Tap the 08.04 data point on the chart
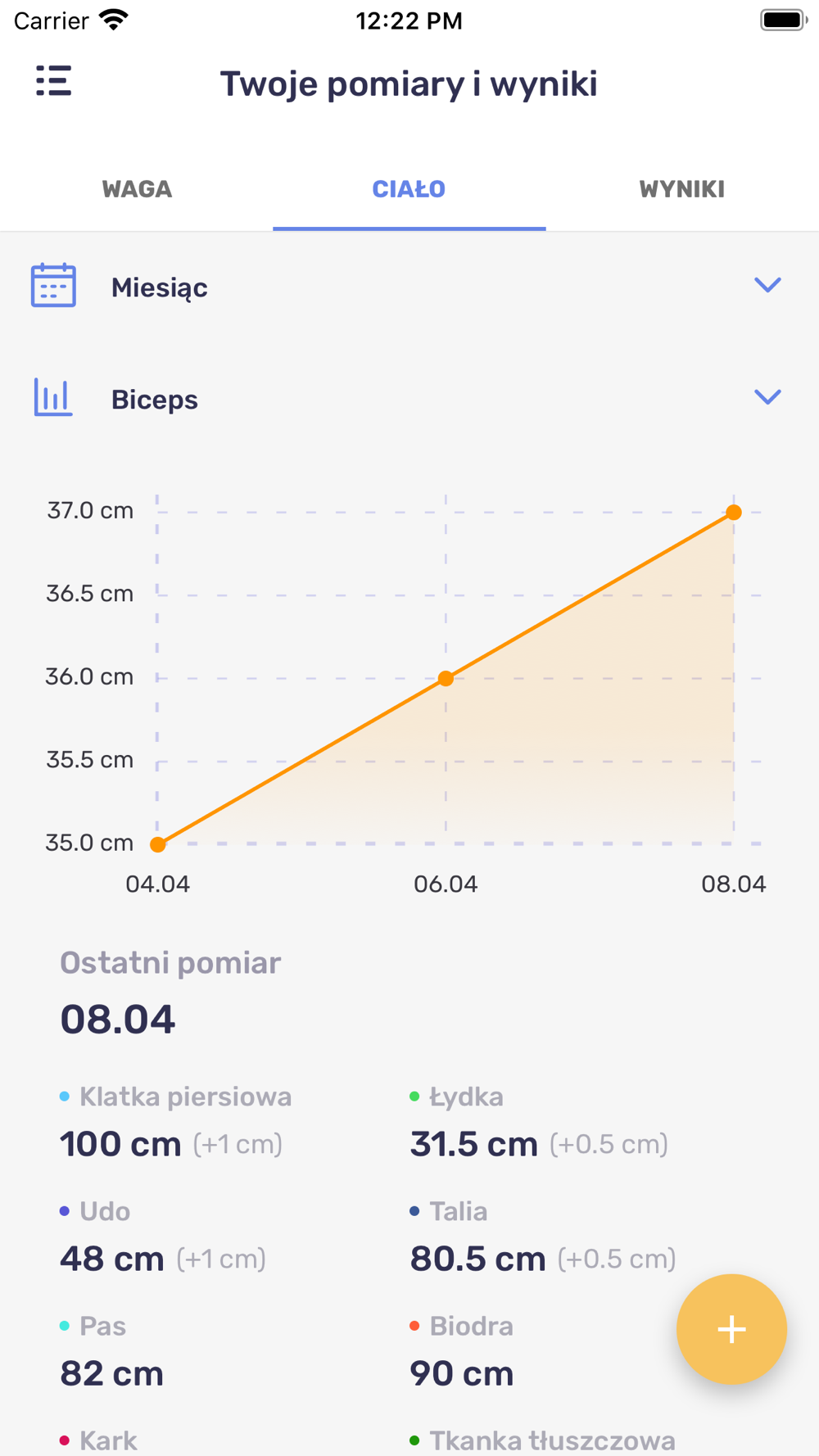 [x=734, y=513]
